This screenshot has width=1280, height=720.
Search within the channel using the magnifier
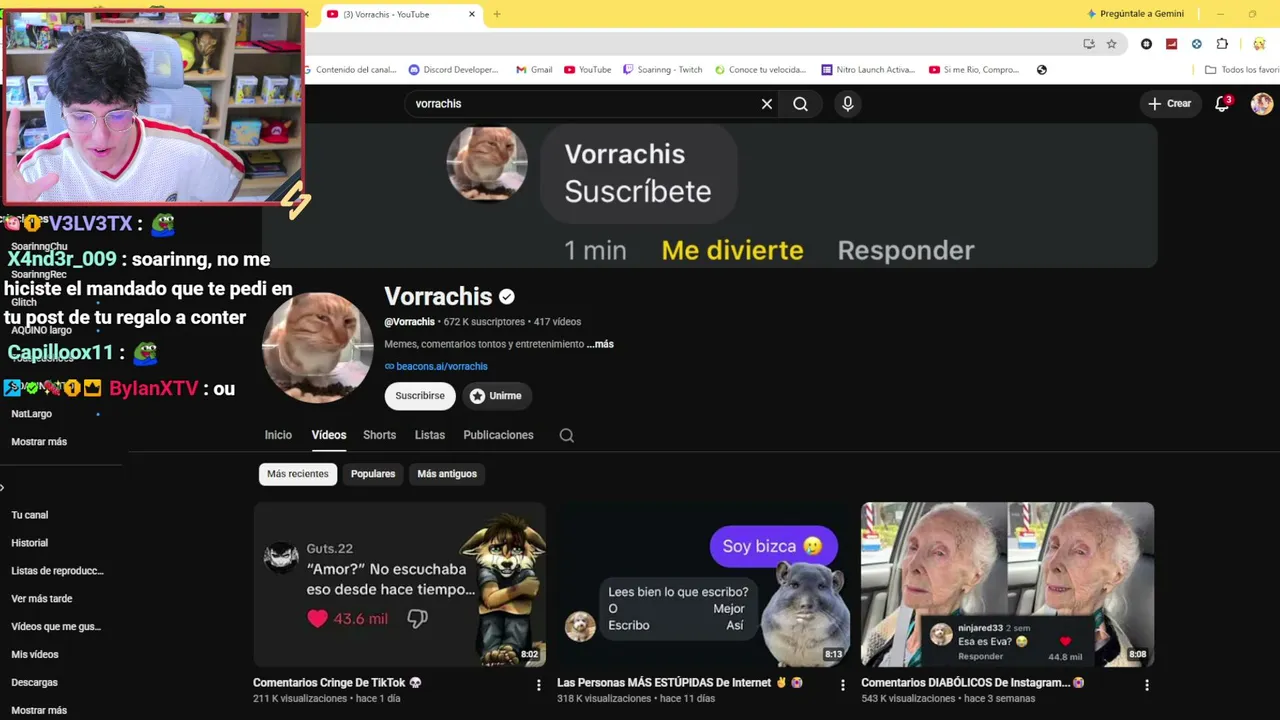click(x=567, y=435)
